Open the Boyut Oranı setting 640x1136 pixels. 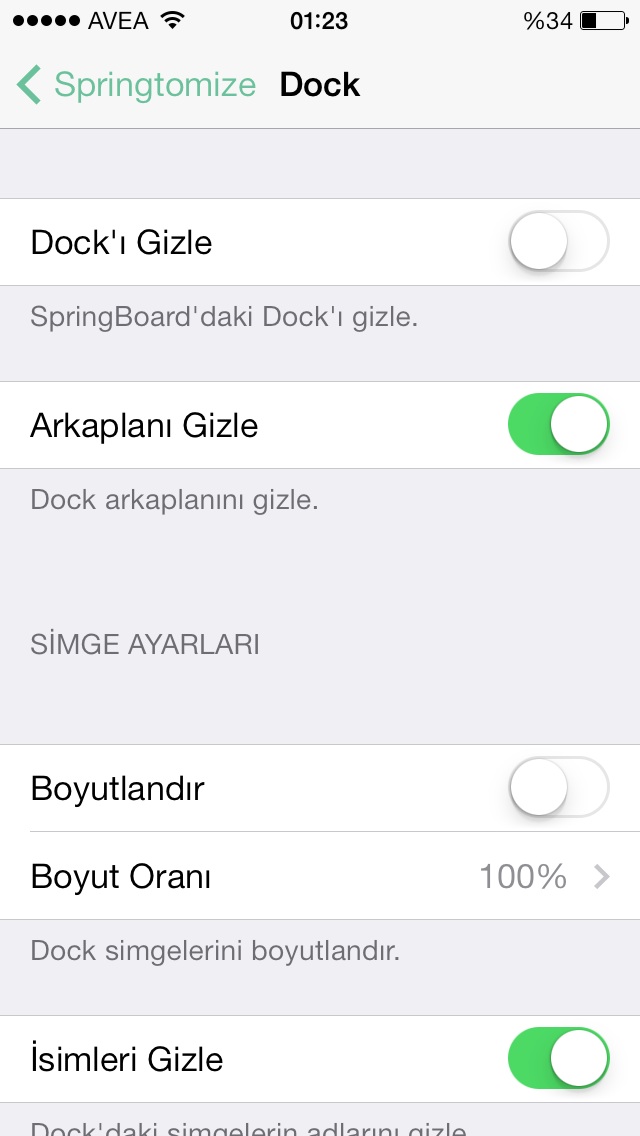(x=320, y=876)
